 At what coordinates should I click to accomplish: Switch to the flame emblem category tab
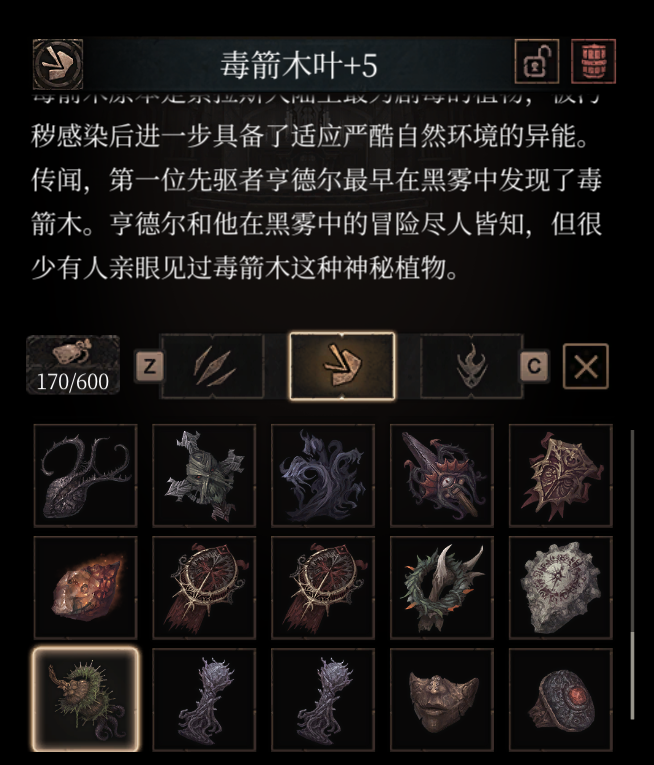[469, 367]
